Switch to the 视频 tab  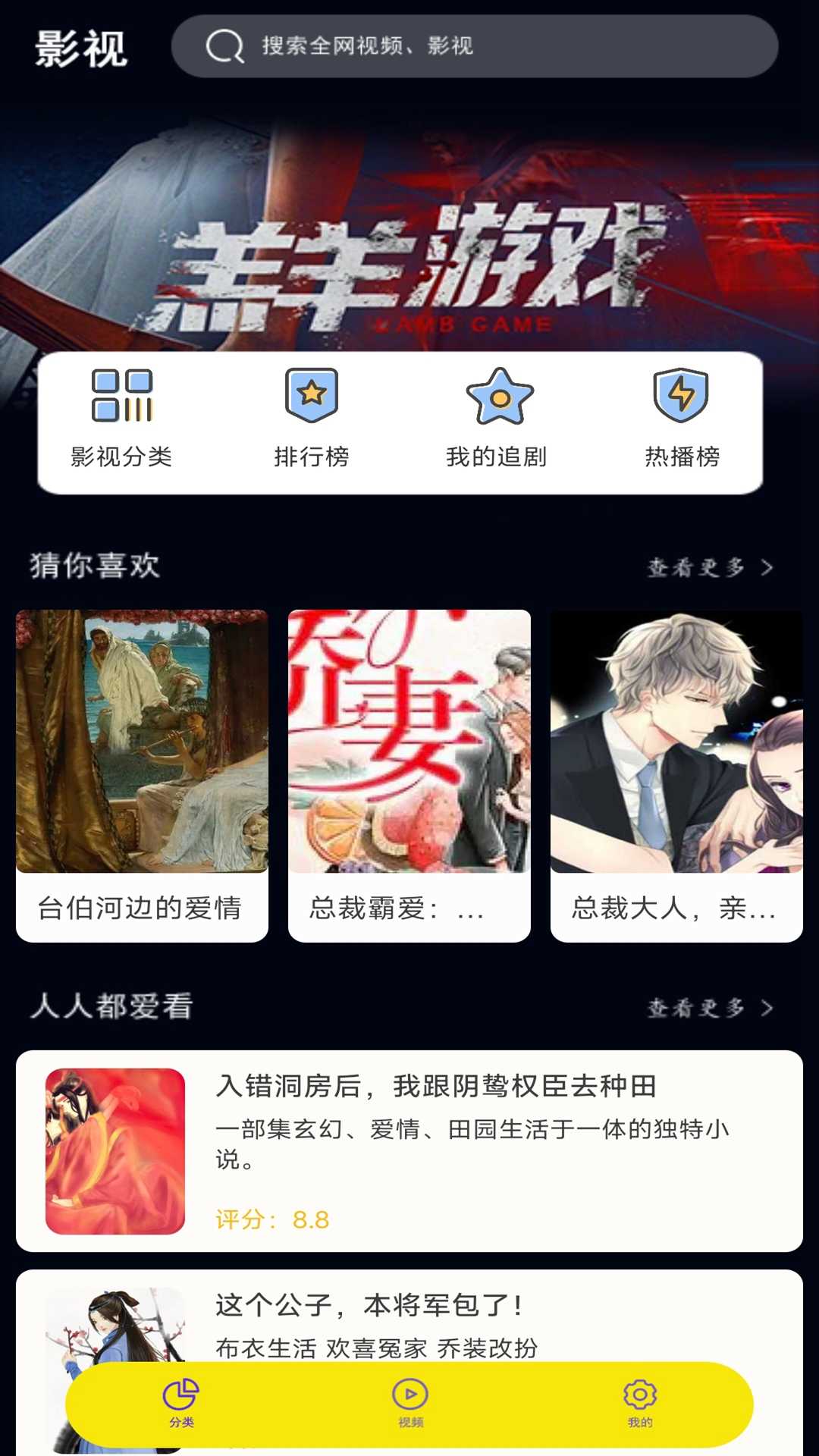point(410,1404)
